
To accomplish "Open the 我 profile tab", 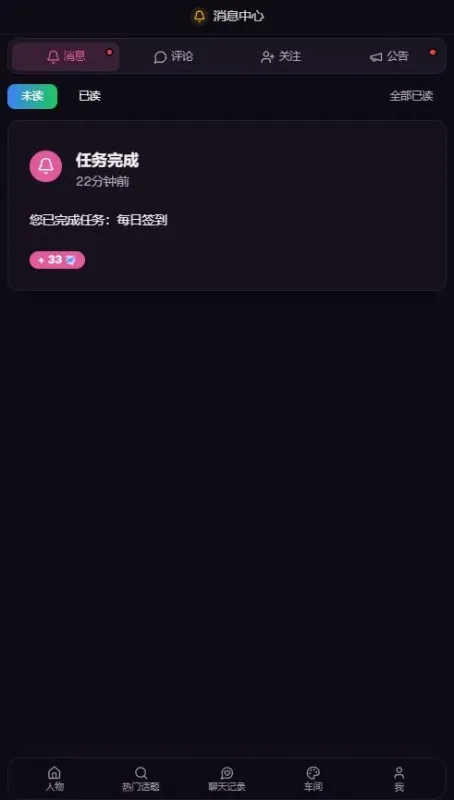I will pos(399,779).
